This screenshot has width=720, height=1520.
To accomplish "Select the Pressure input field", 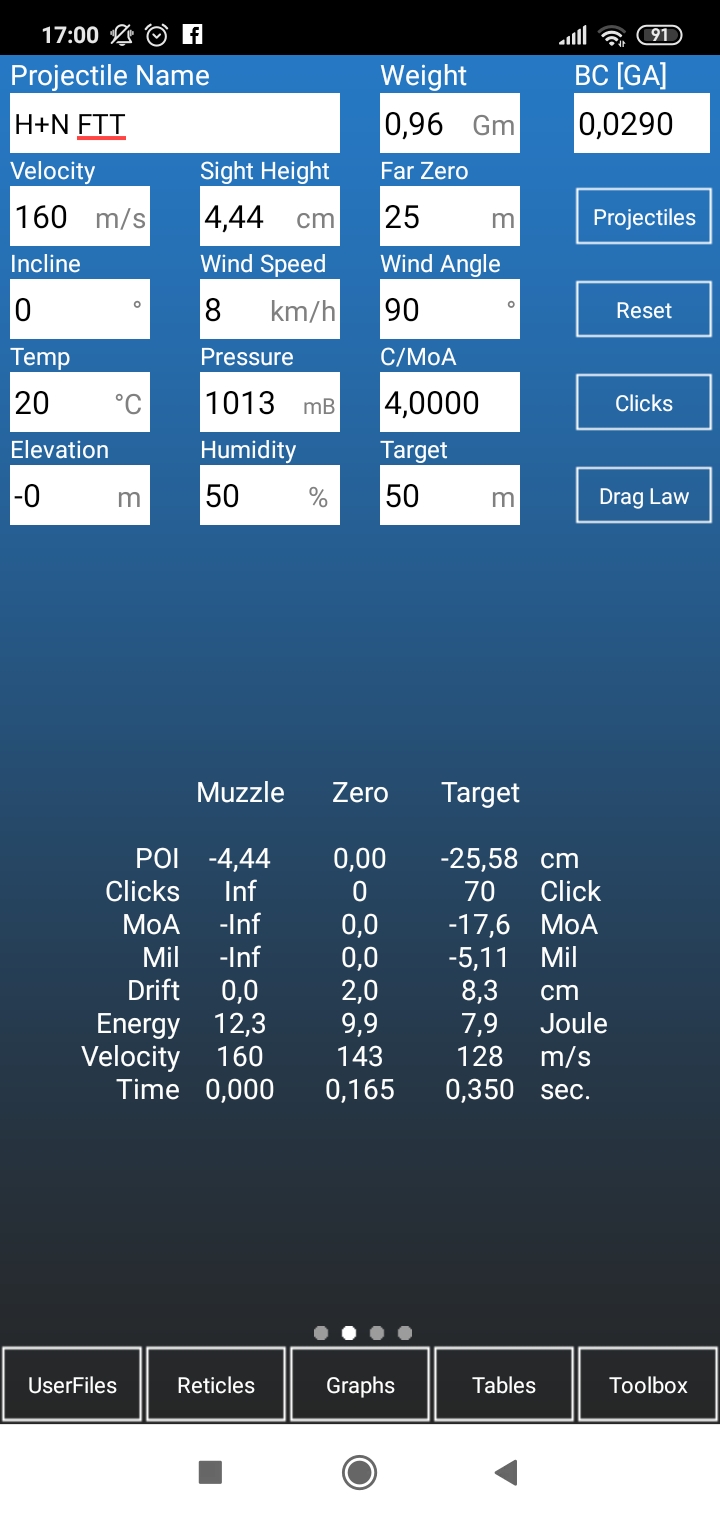I will [269, 403].
